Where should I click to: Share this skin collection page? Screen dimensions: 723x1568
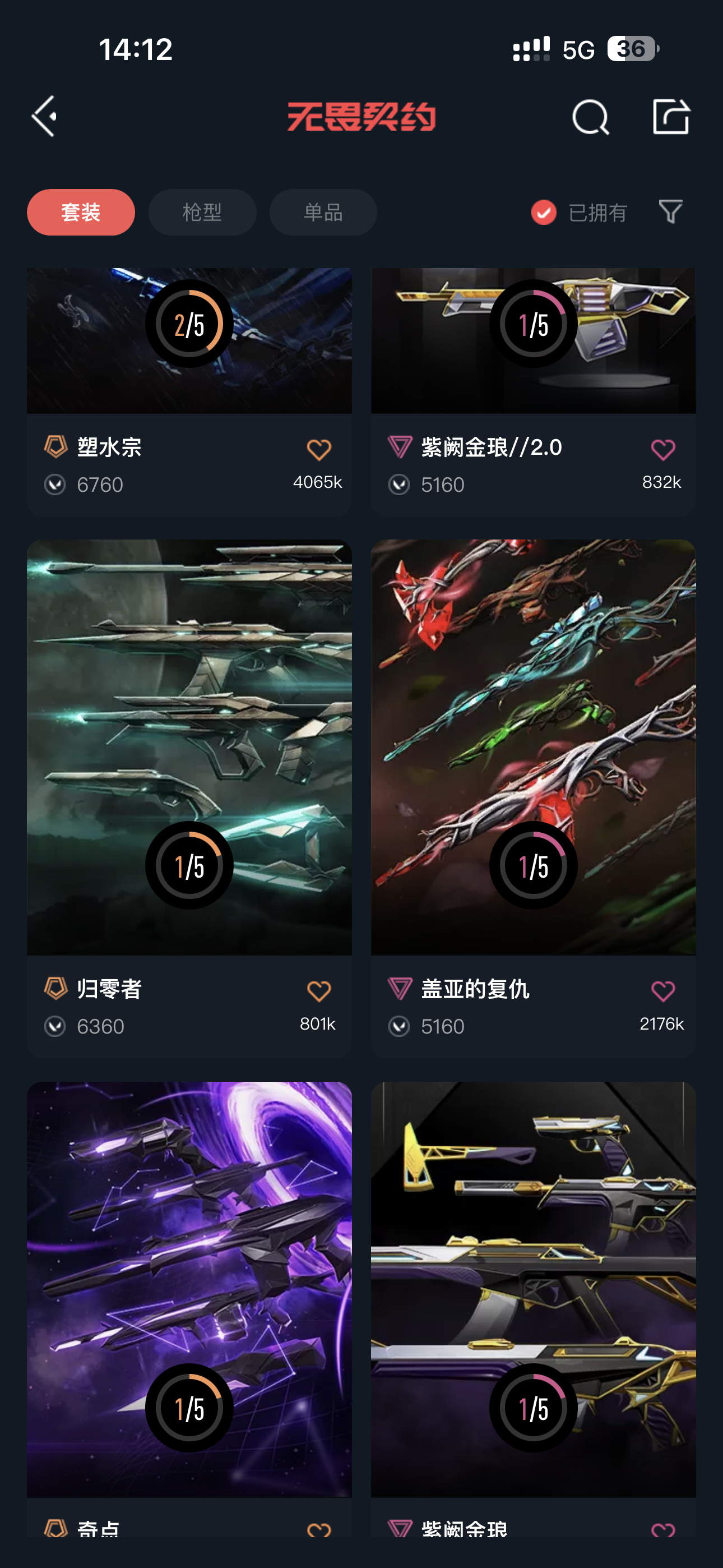click(x=671, y=116)
